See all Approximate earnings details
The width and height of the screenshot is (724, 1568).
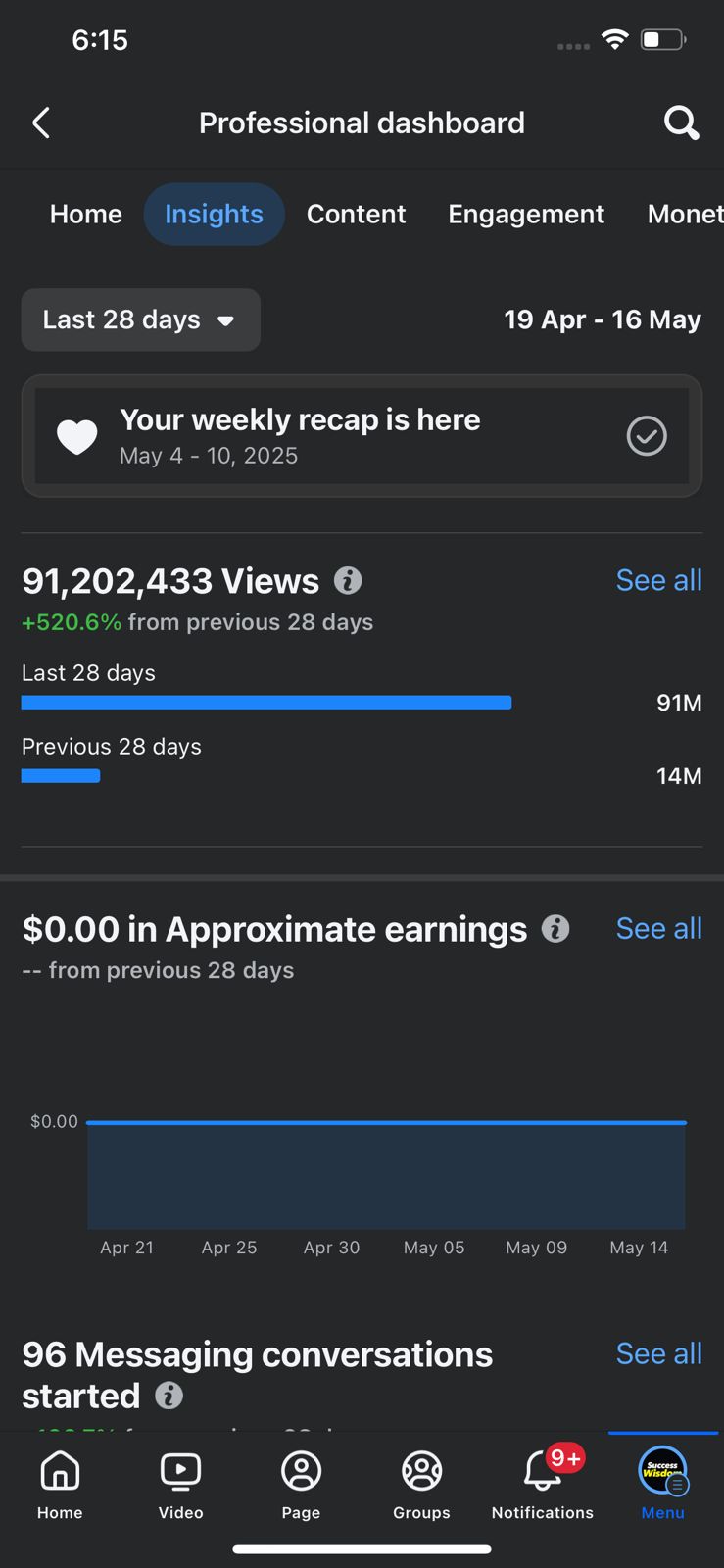coord(658,928)
